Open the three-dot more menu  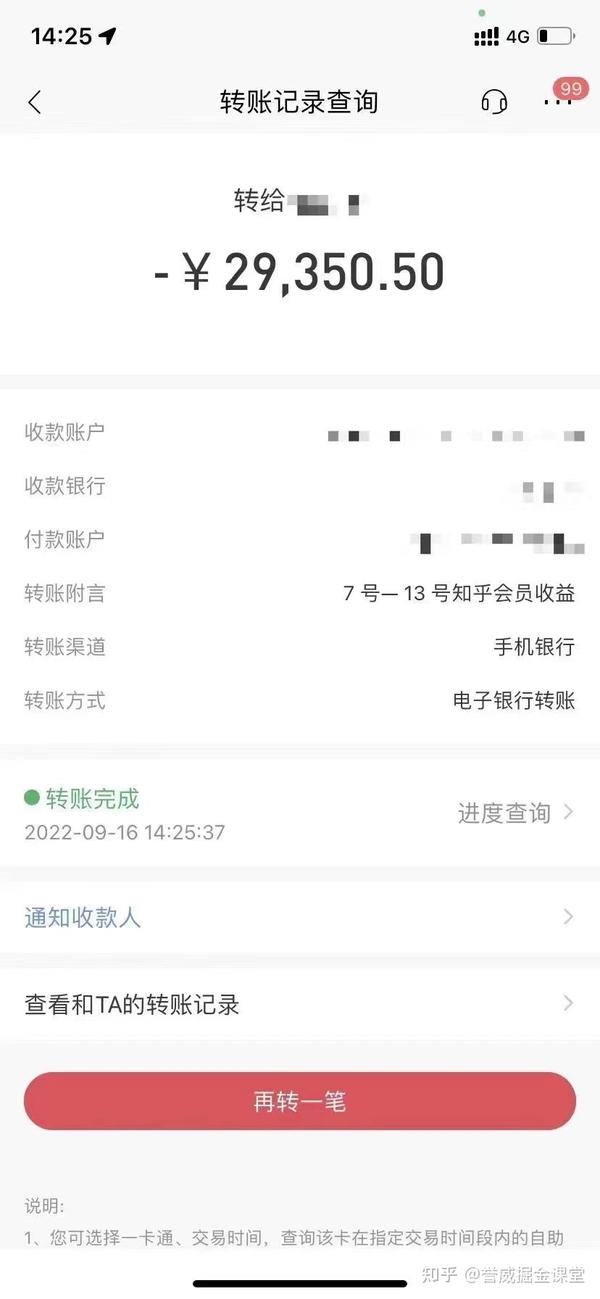point(556,102)
